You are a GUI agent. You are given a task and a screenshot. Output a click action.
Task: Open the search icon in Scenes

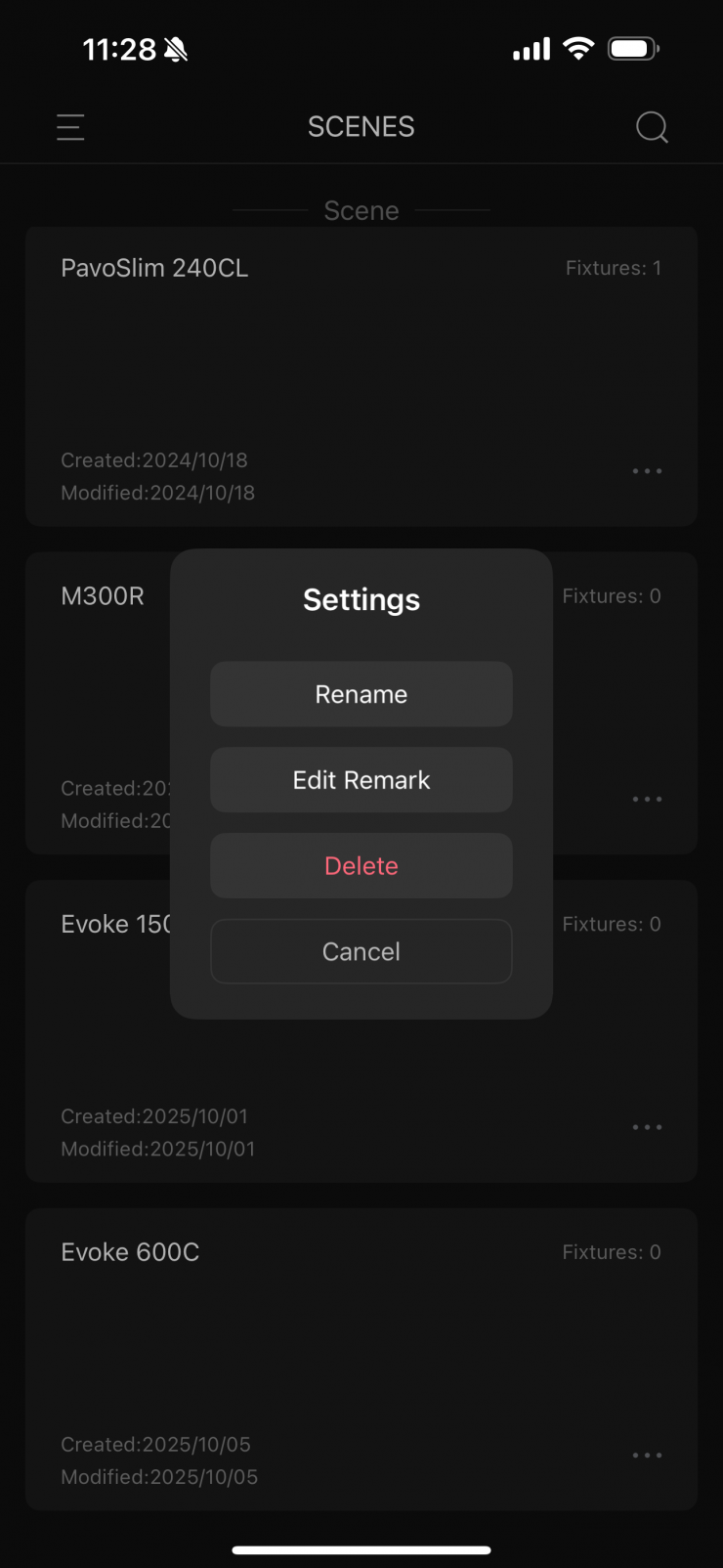652,127
